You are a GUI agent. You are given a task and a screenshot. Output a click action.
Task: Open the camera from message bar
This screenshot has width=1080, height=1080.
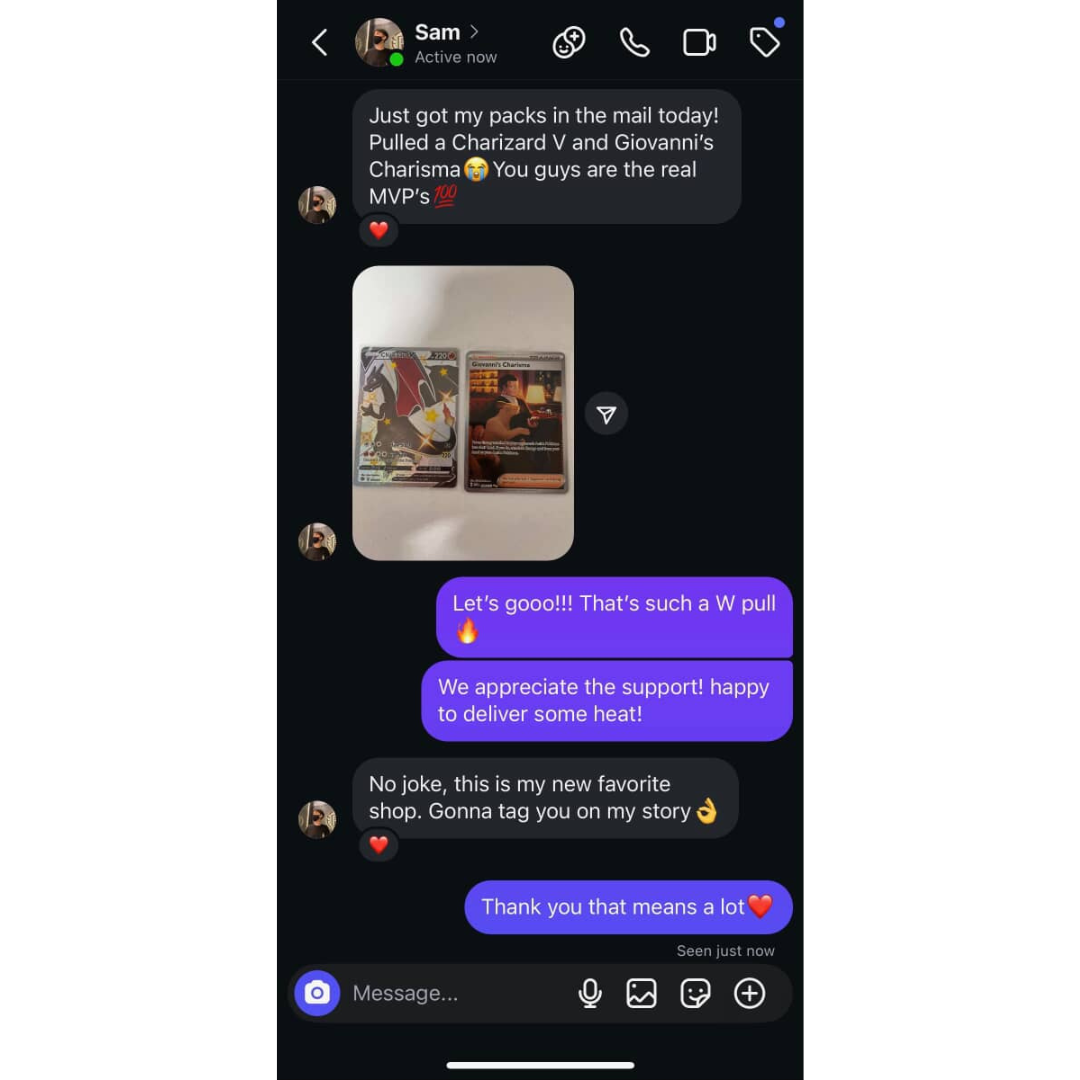(x=317, y=993)
